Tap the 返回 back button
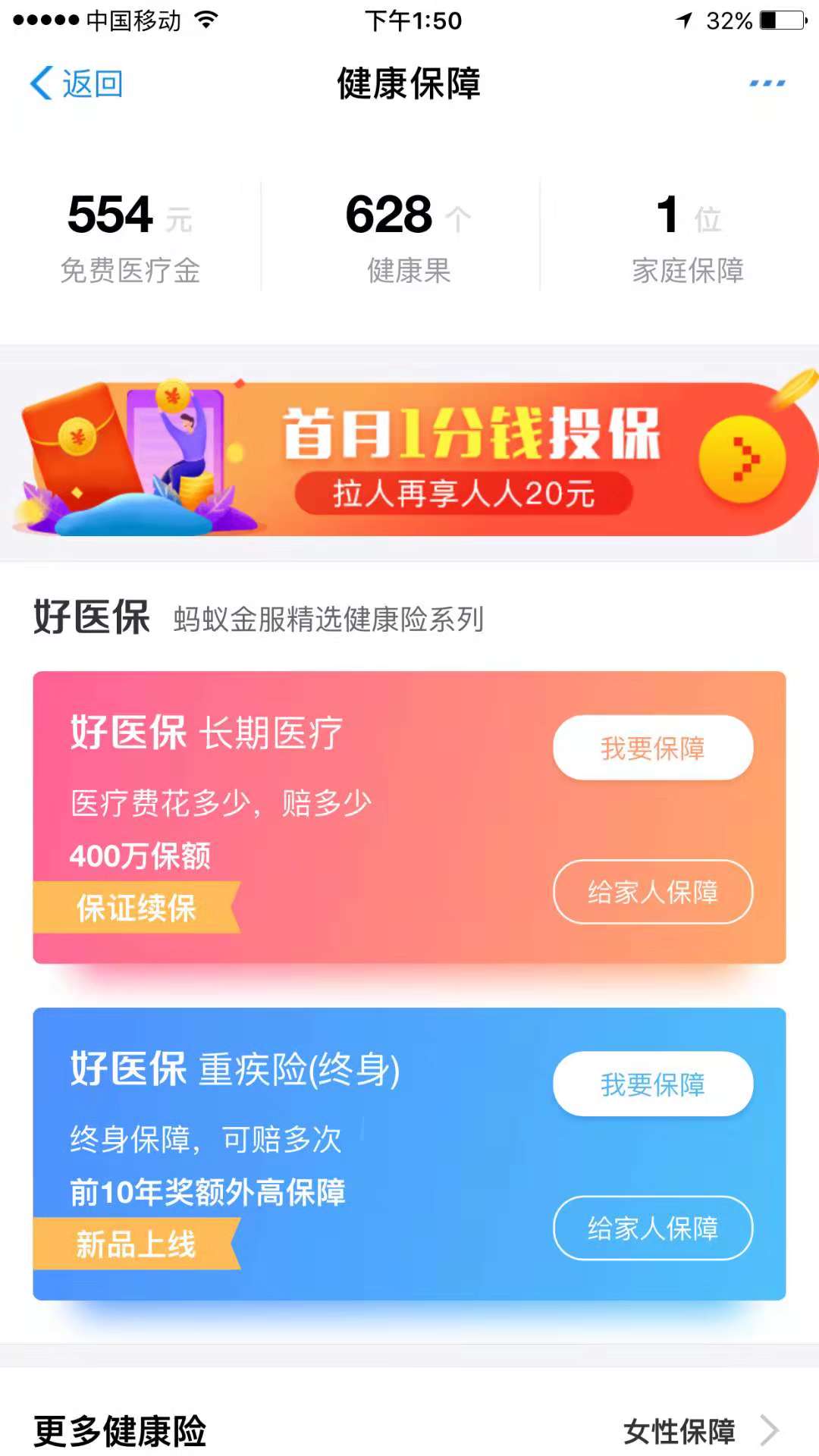The image size is (819, 1456). coord(76,83)
